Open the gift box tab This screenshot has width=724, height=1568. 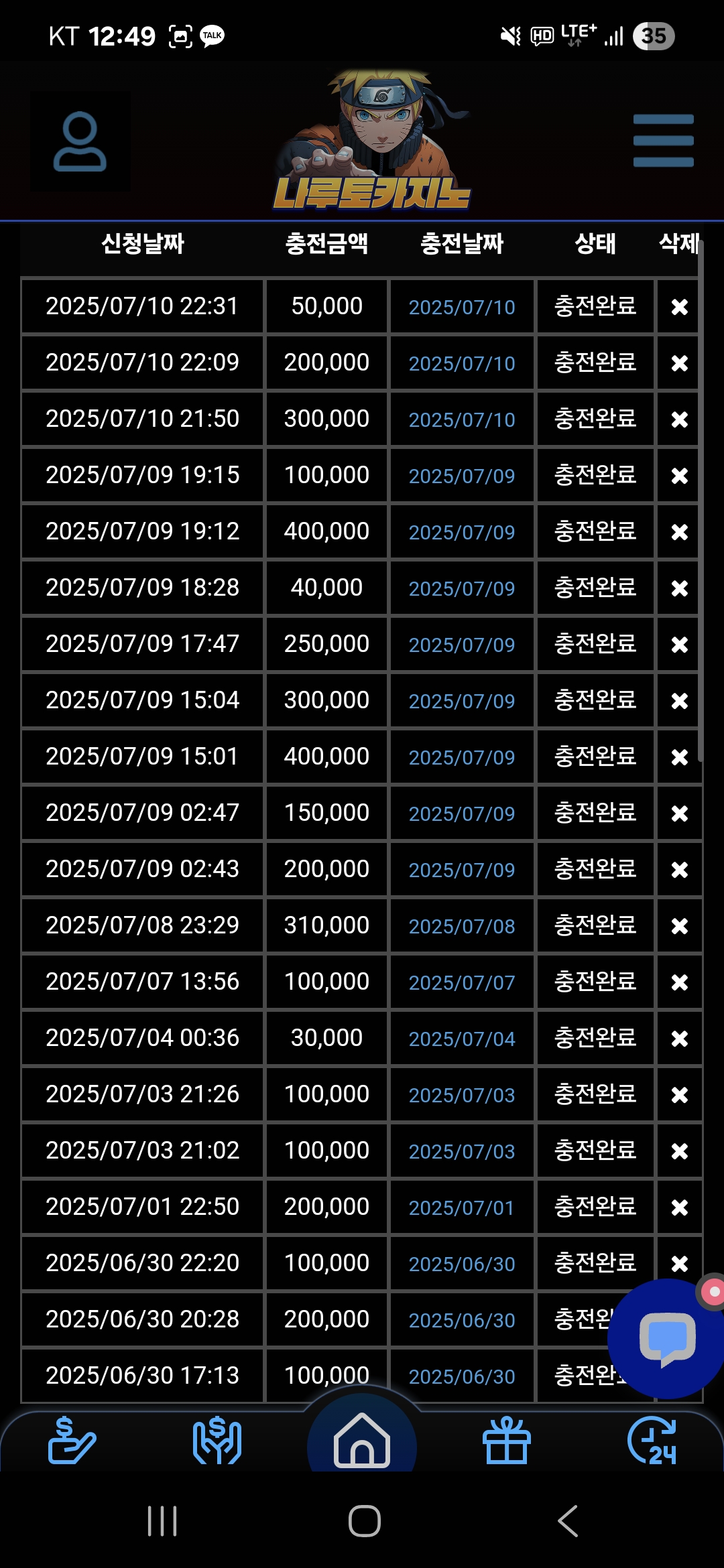pyautogui.click(x=507, y=1440)
